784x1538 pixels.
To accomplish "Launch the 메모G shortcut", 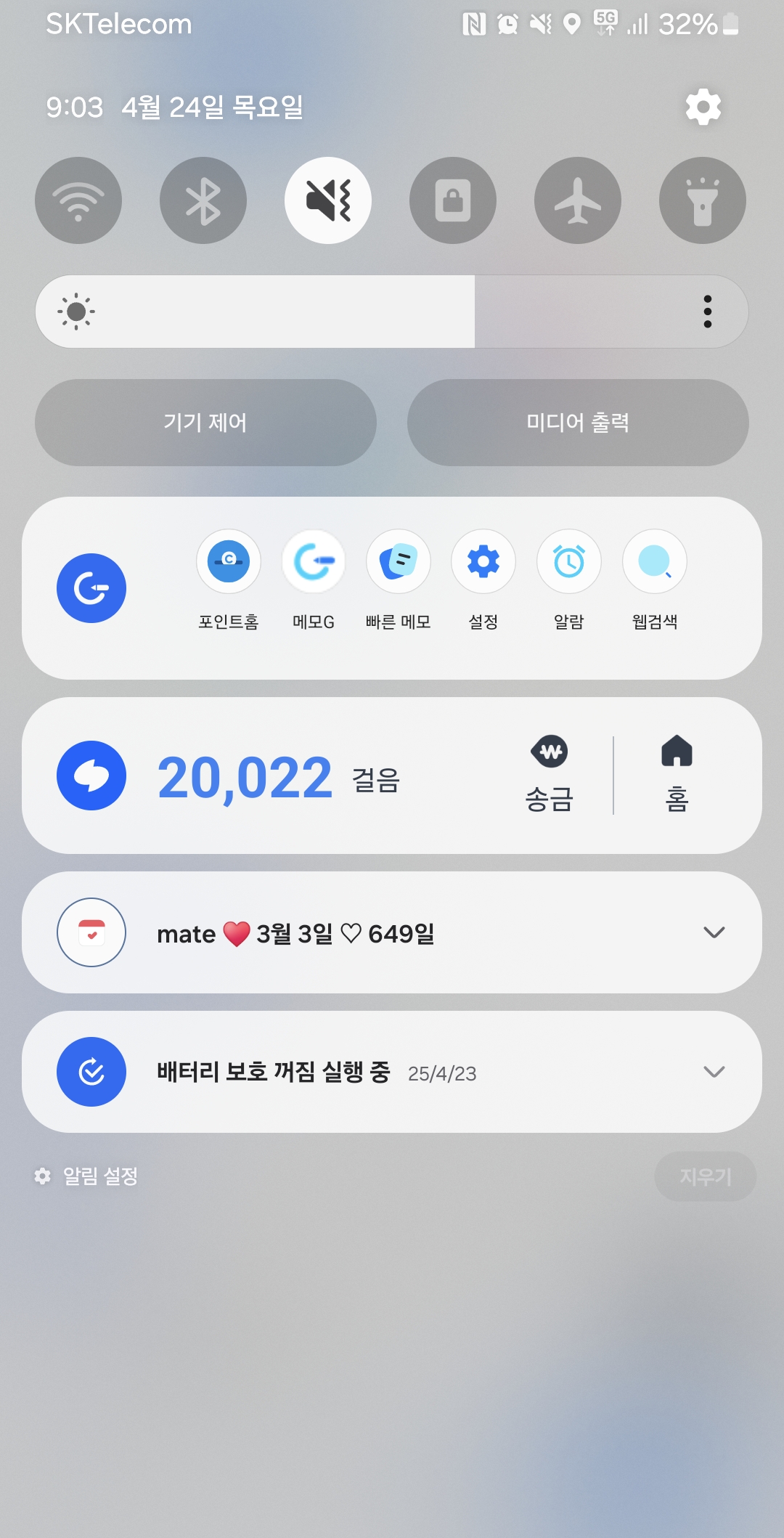I will coord(314,562).
